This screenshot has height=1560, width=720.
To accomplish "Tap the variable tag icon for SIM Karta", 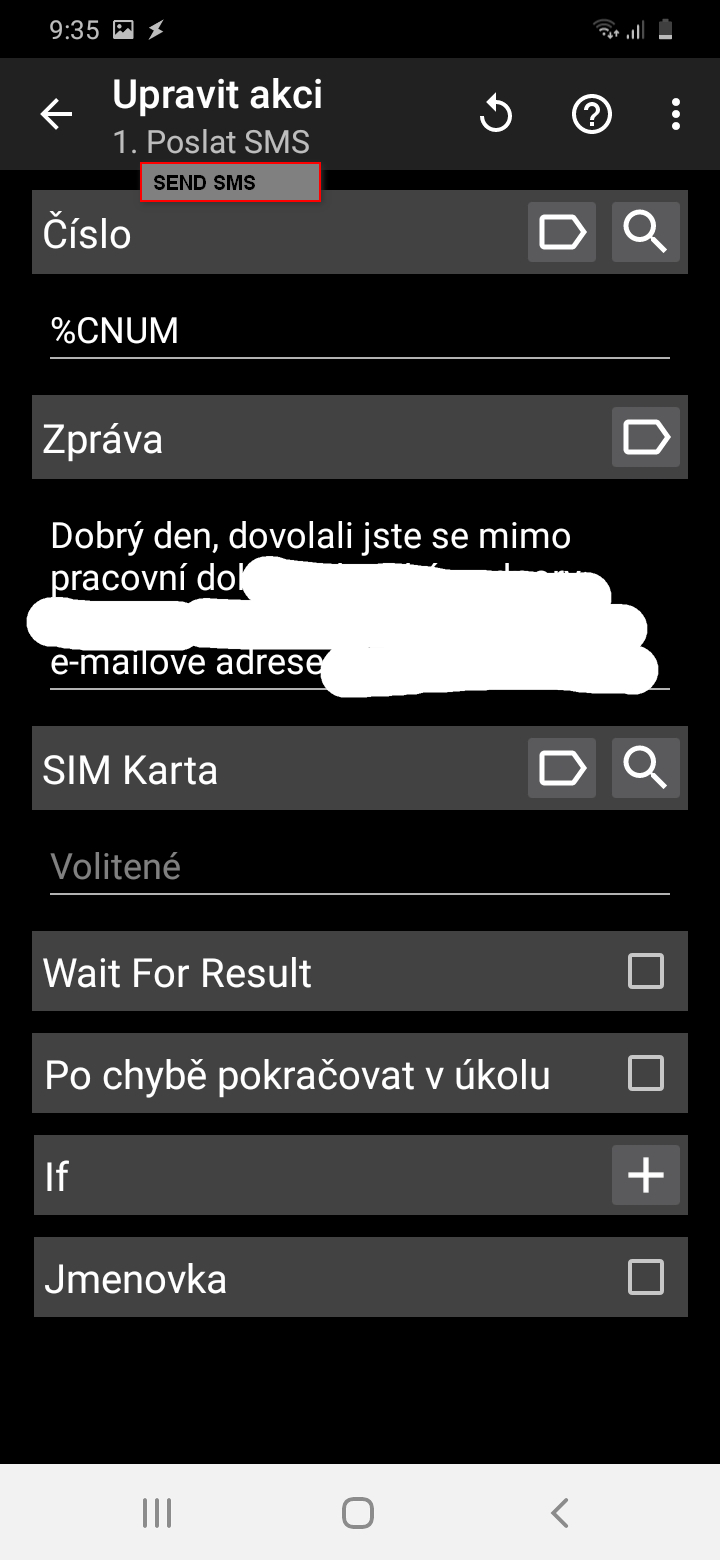I will pos(561,768).
